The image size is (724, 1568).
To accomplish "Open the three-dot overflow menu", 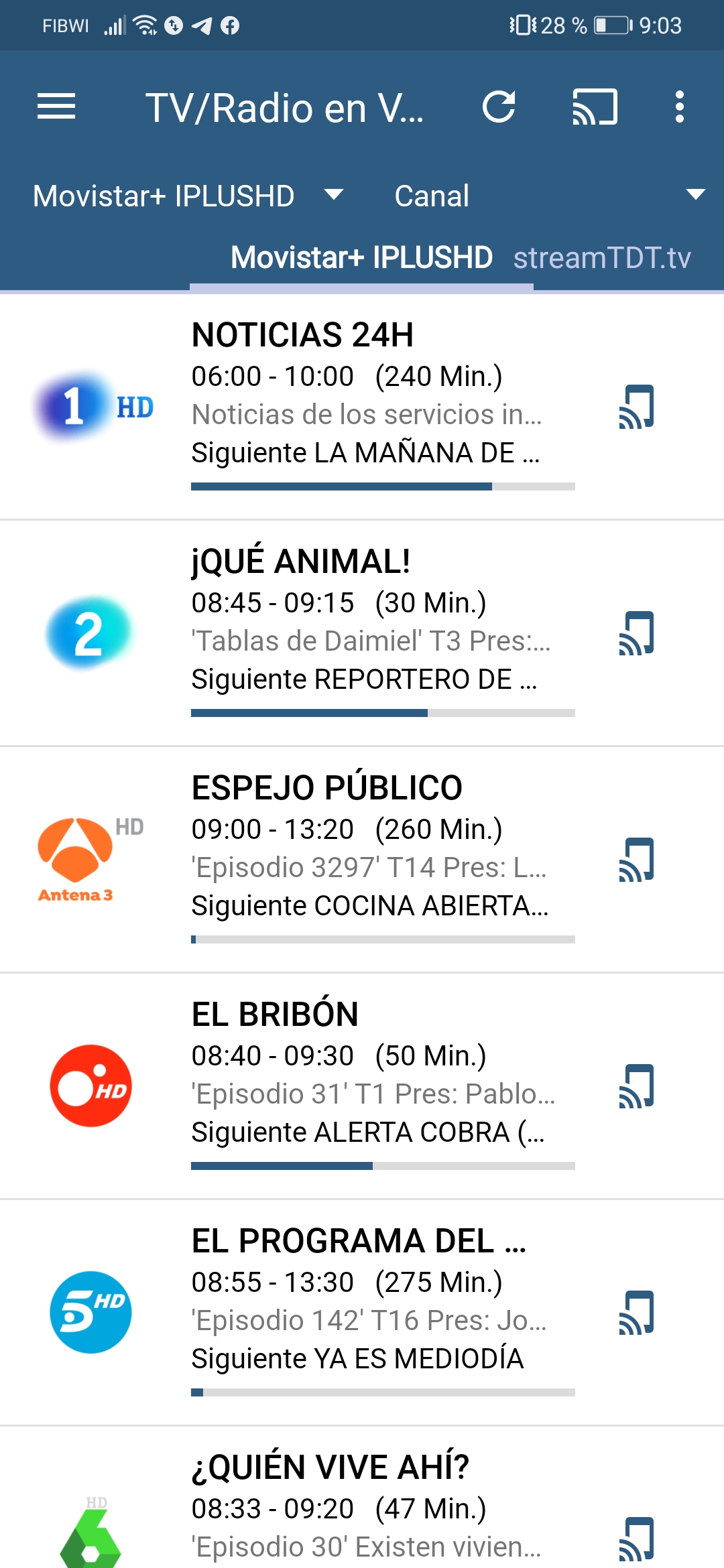I will coord(680,107).
